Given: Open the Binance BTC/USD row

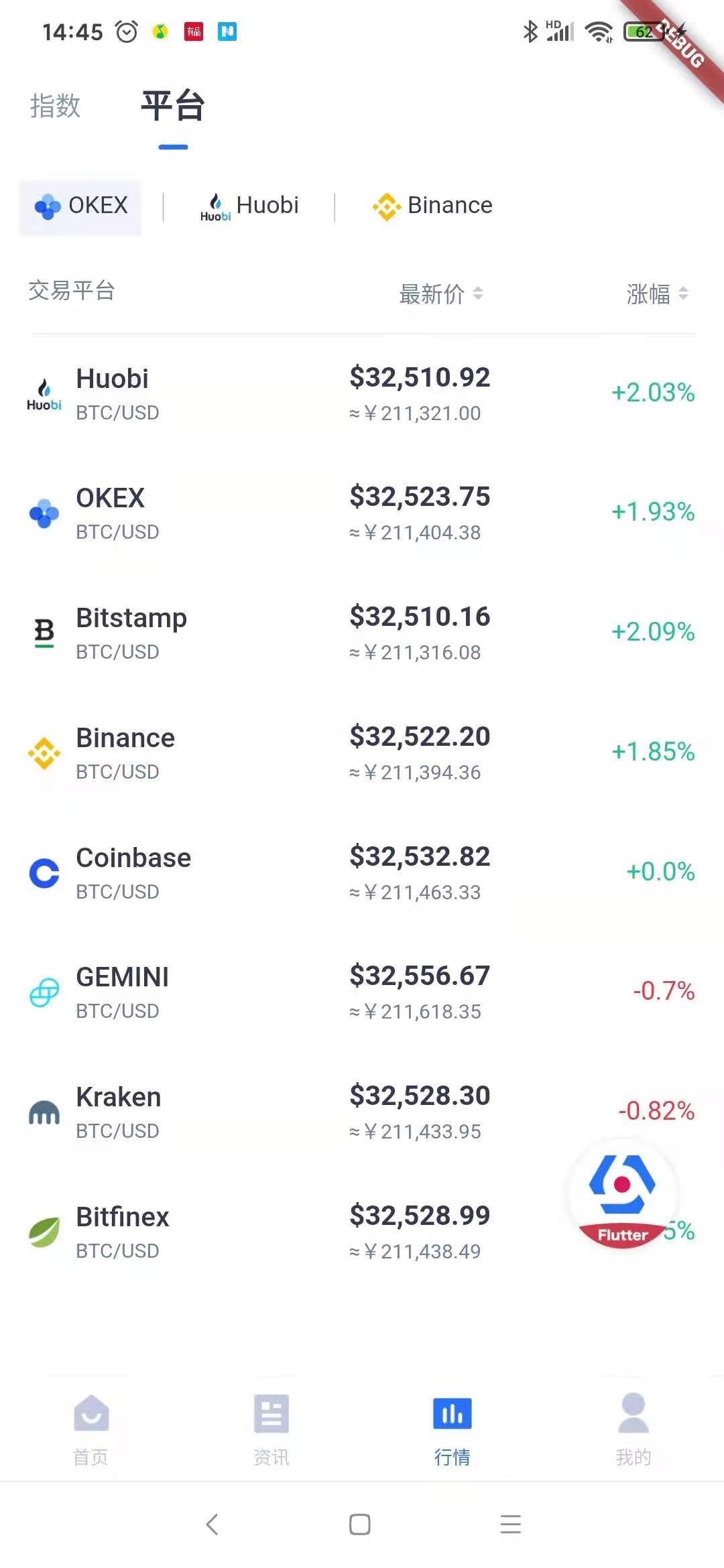Looking at the screenshot, I should [x=362, y=753].
